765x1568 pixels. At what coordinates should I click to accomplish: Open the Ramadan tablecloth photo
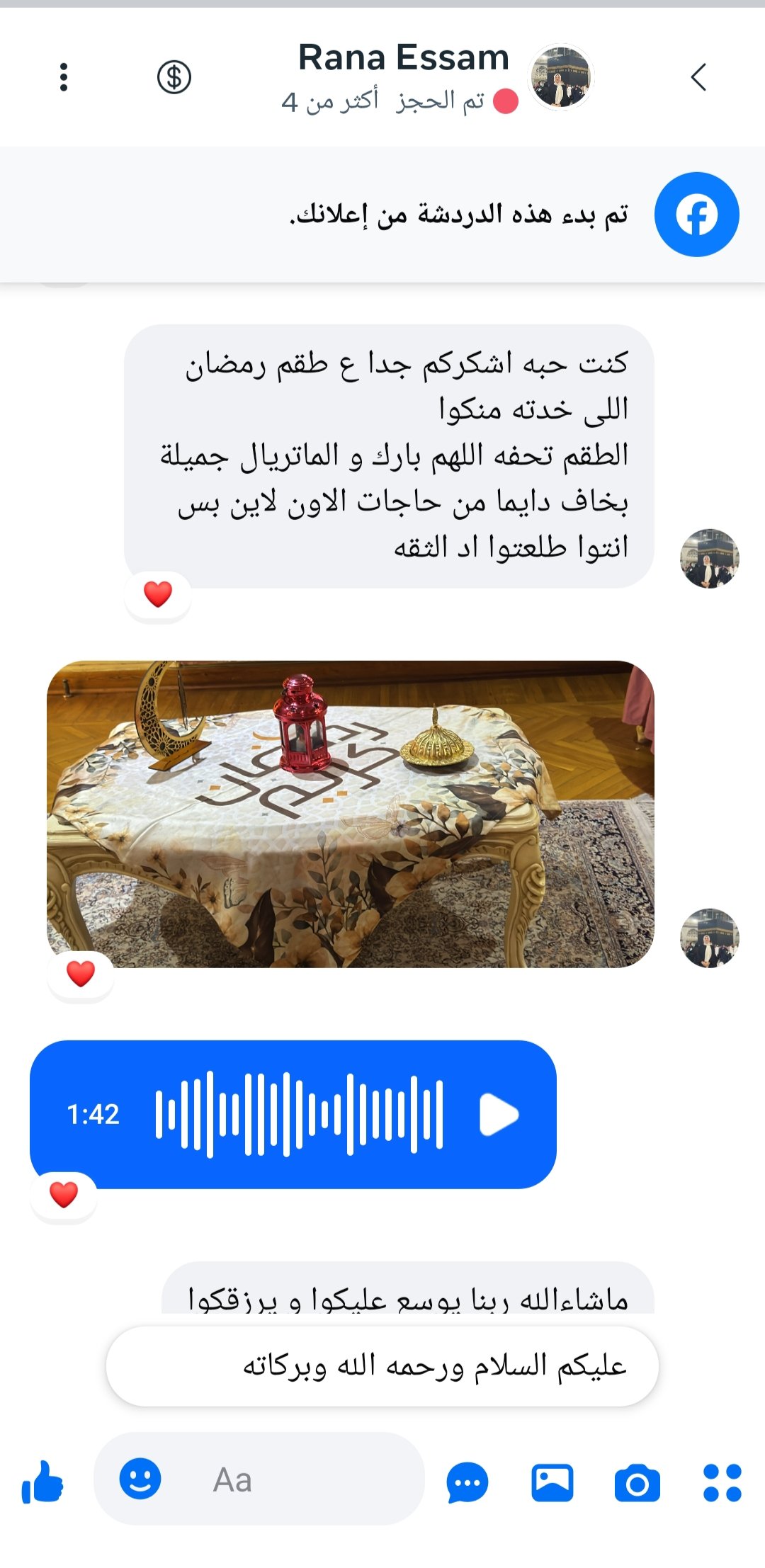[350, 814]
